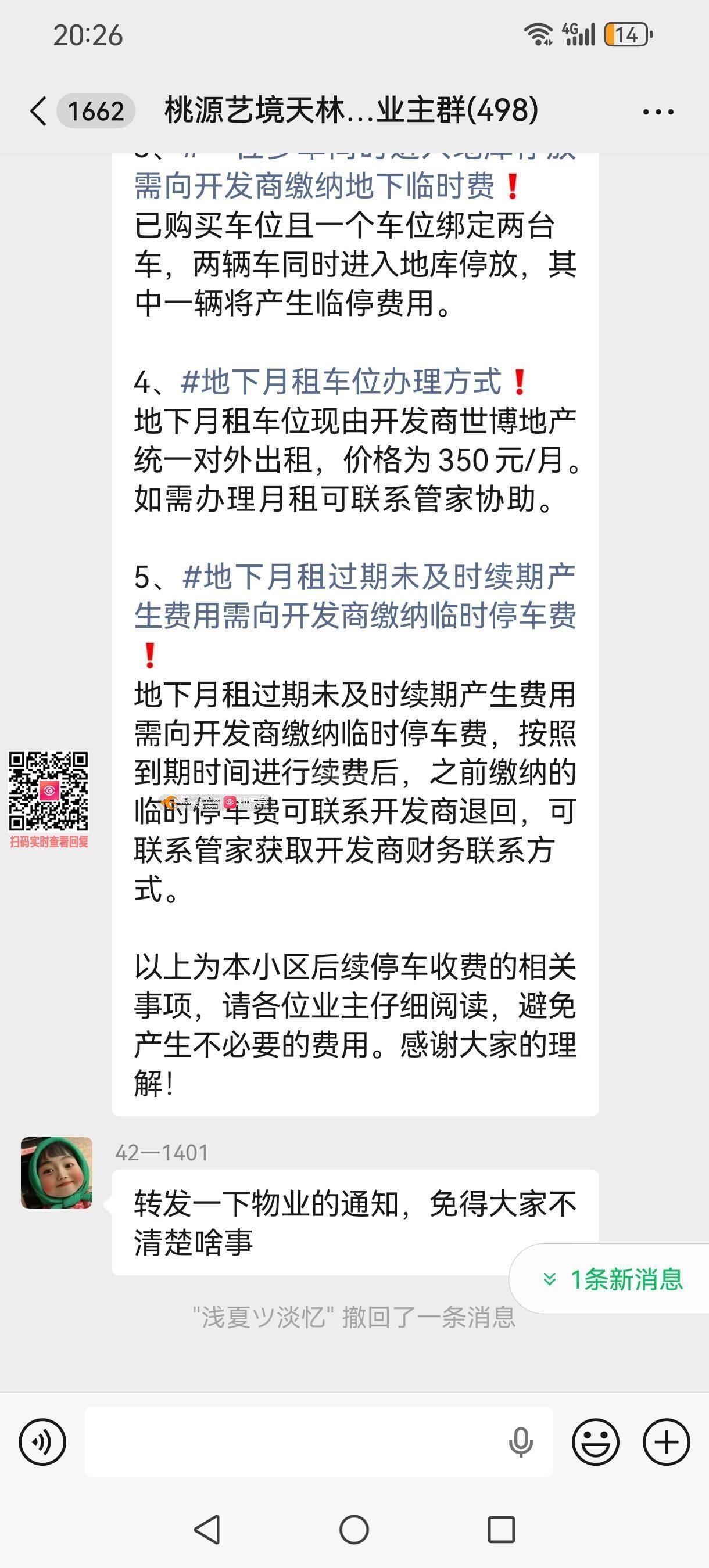Viewport: 709px width, 1568px height.
Task: Tap the microphone icon in the input box
Action: click(x=521, y=1441)
